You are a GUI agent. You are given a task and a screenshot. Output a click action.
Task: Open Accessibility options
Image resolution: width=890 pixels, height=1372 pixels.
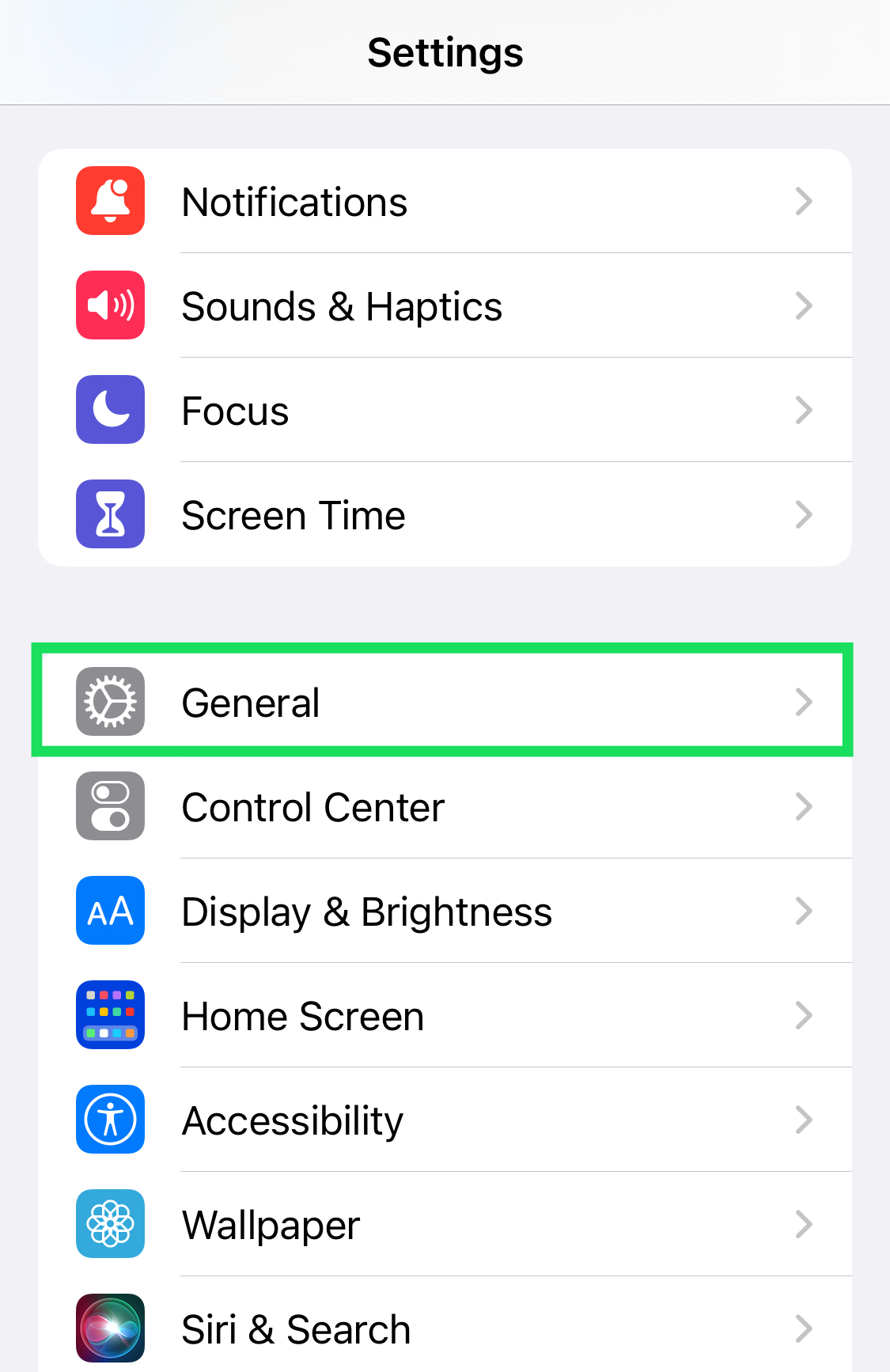(x=445, y=1120)
